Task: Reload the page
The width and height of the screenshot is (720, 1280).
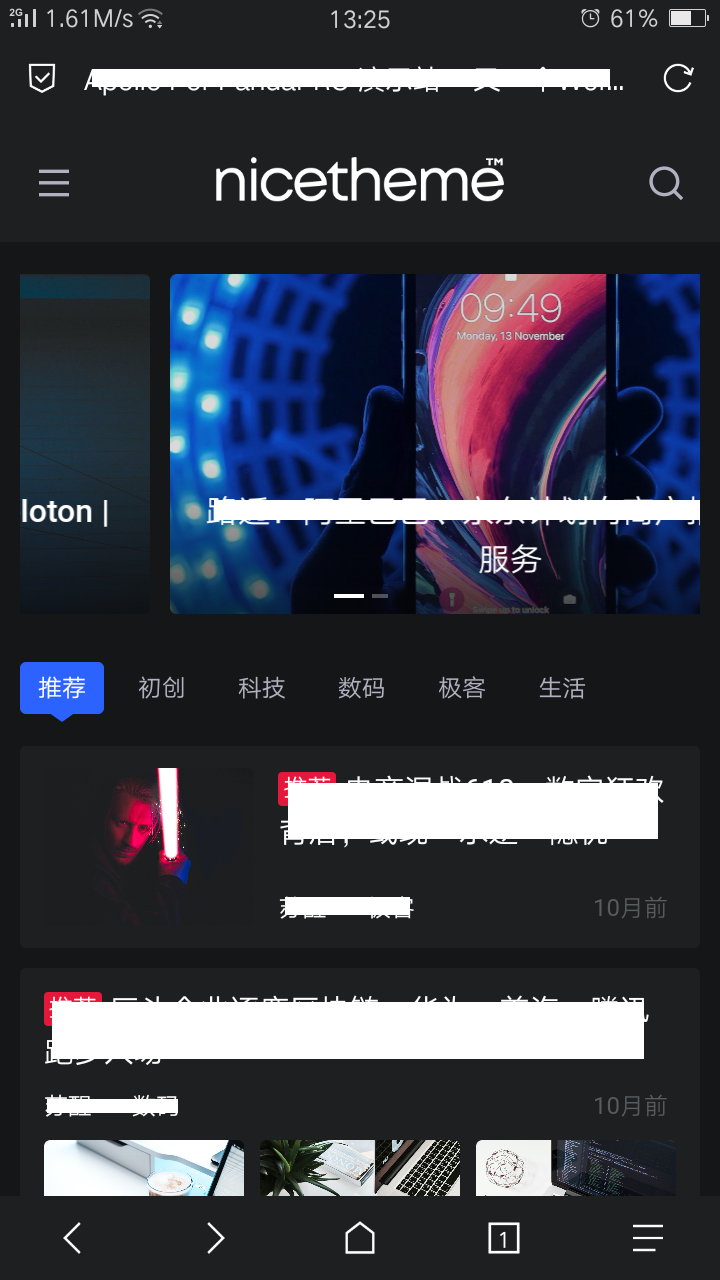Action: (678, 79)
